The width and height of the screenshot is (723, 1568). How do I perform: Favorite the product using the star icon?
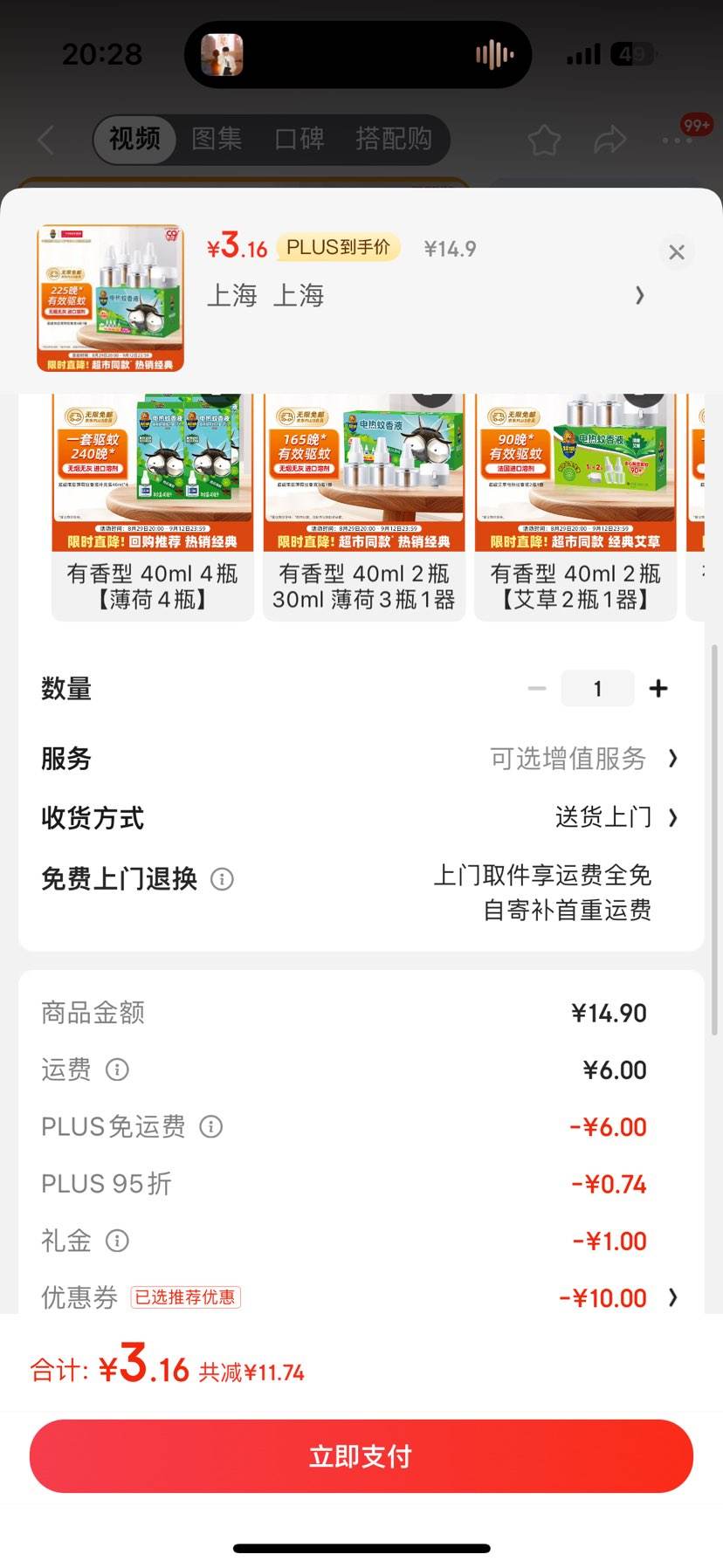click(544, 139)
